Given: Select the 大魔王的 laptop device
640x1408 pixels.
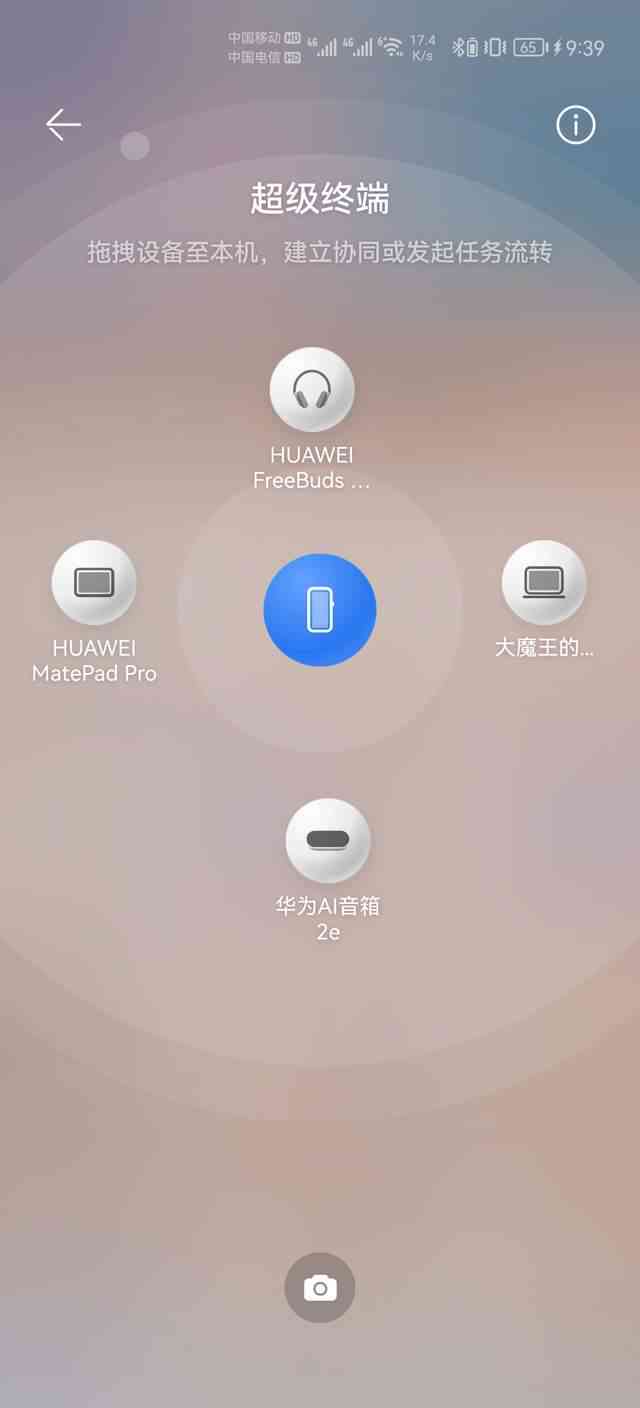Looking at the screenshot, I should click(543, 583).
